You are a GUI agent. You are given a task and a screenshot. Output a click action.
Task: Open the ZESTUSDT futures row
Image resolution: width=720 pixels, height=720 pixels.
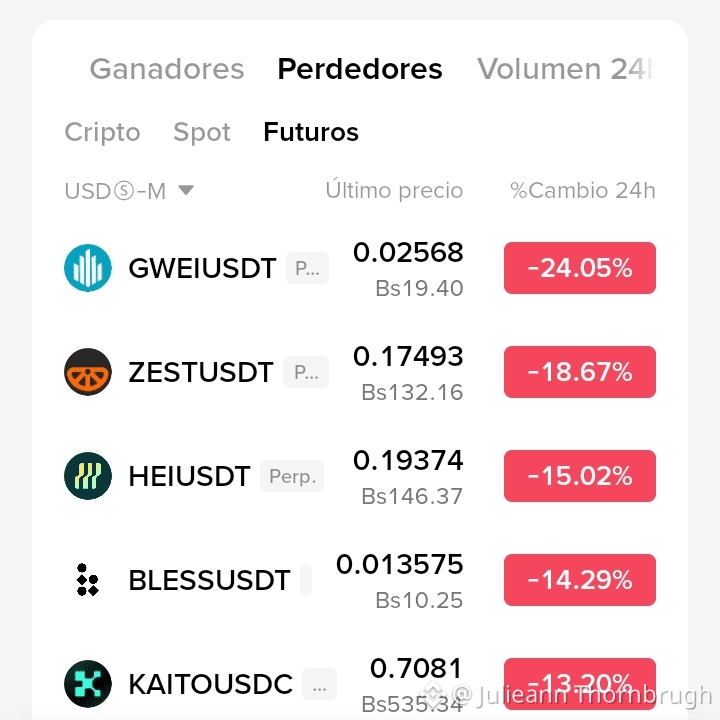point(360,372)
